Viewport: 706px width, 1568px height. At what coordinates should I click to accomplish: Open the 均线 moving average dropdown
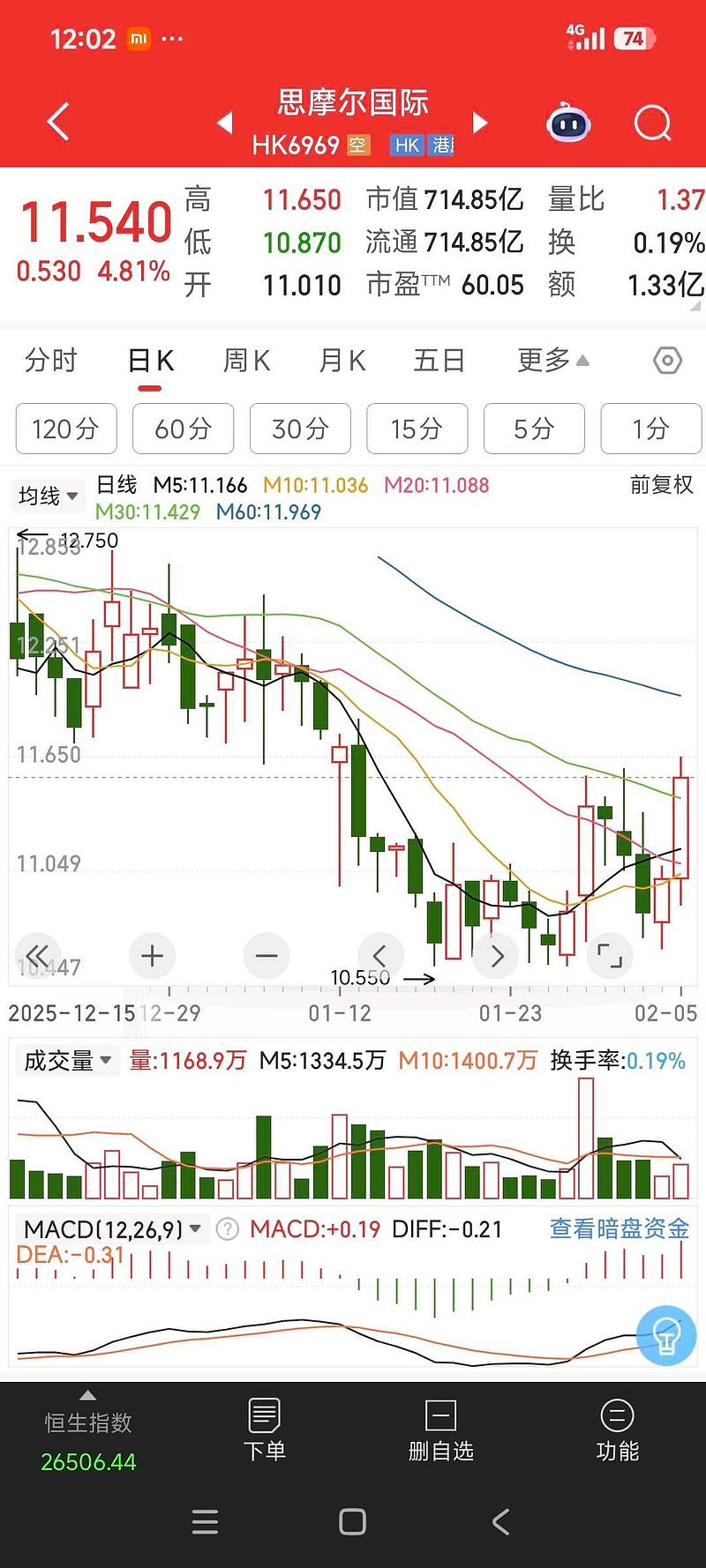48,496
